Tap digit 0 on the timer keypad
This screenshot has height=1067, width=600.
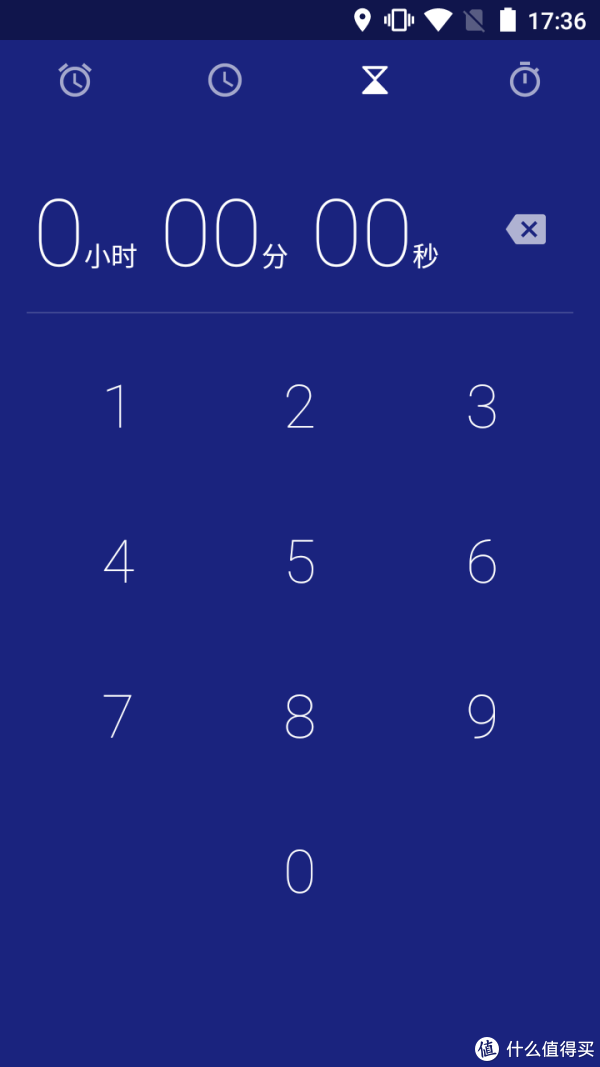[299, 871]
